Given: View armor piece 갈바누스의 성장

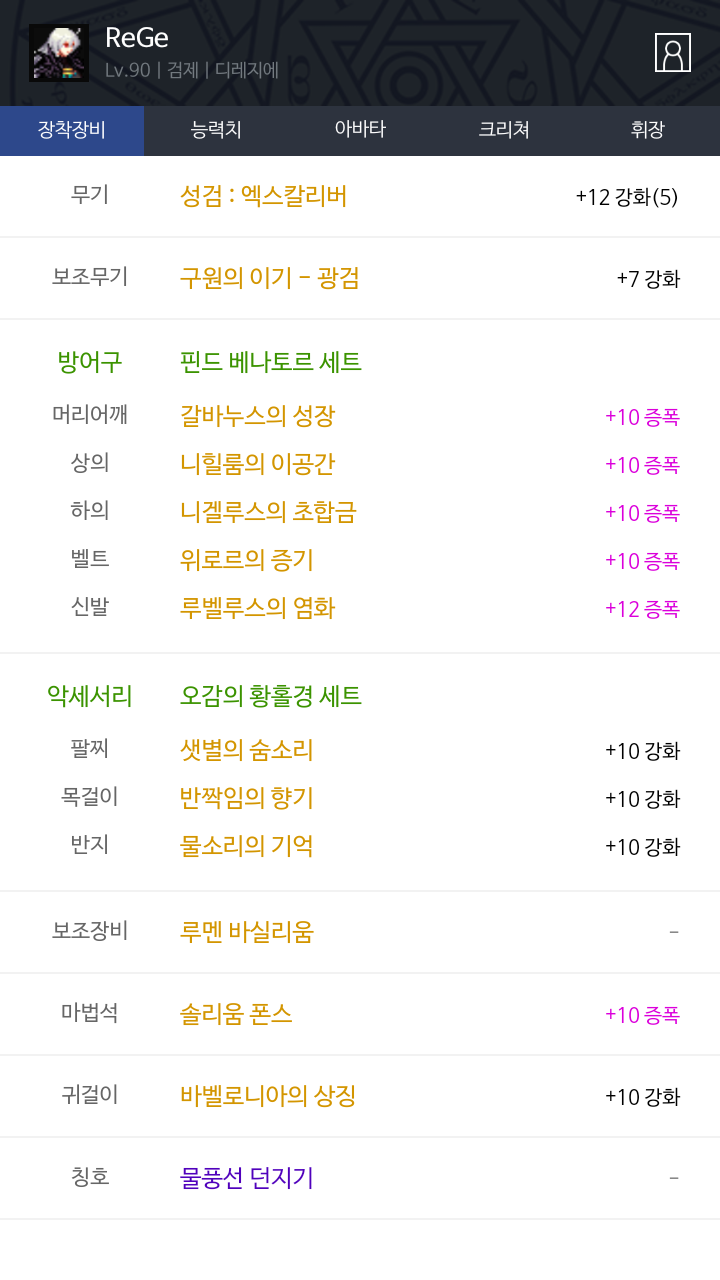Looking at the screenshot, I should [257, 416].
